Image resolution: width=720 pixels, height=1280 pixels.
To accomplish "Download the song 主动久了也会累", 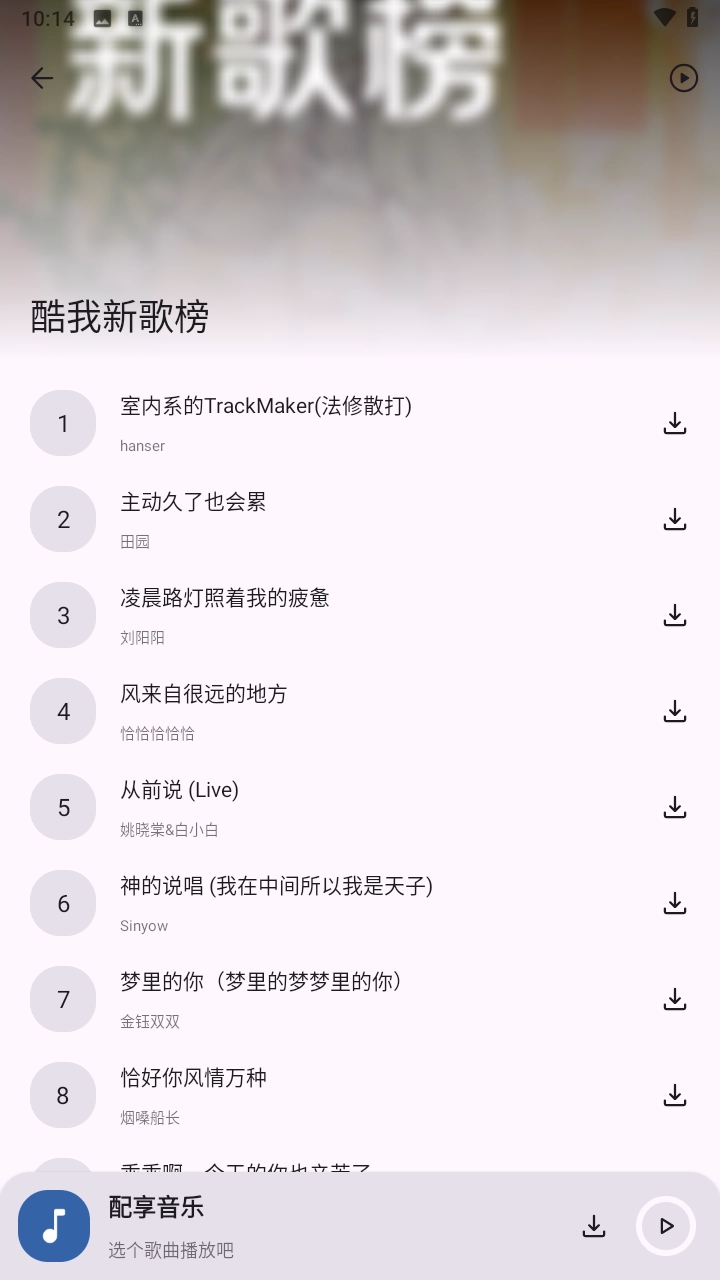I will (675, 519).
